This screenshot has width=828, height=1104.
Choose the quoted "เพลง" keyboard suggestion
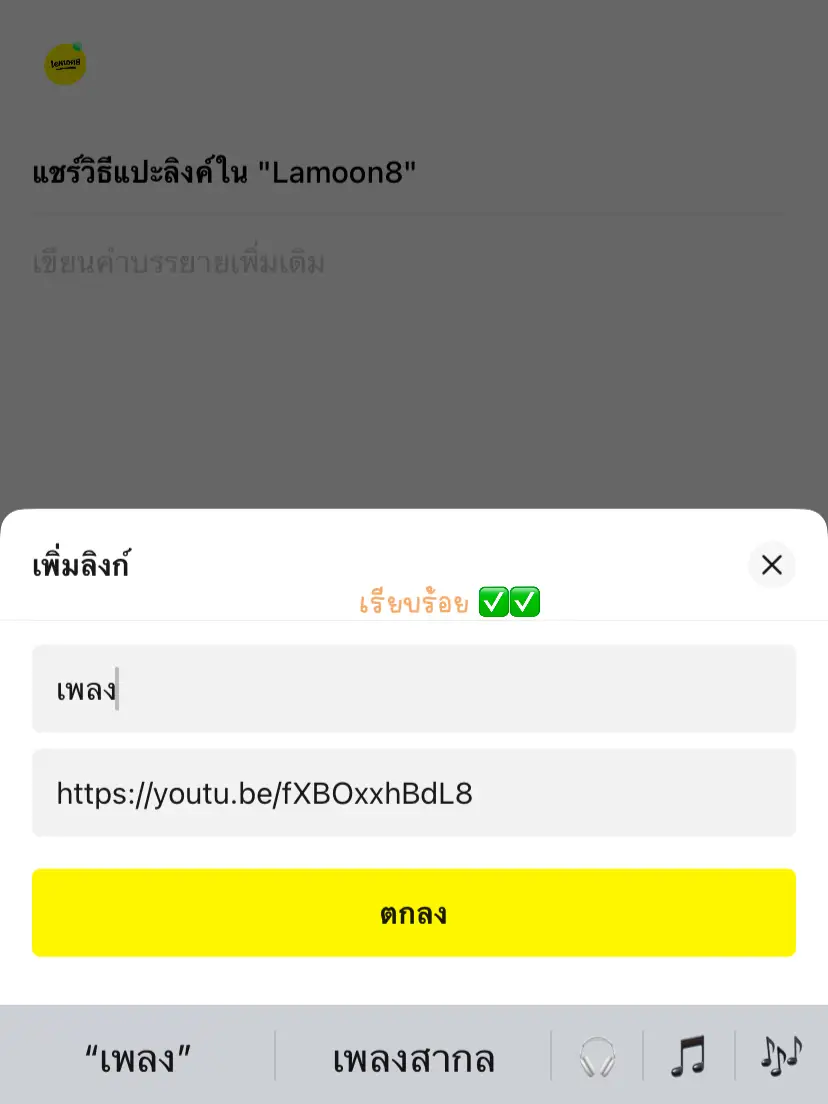(x=138, y=1055)
